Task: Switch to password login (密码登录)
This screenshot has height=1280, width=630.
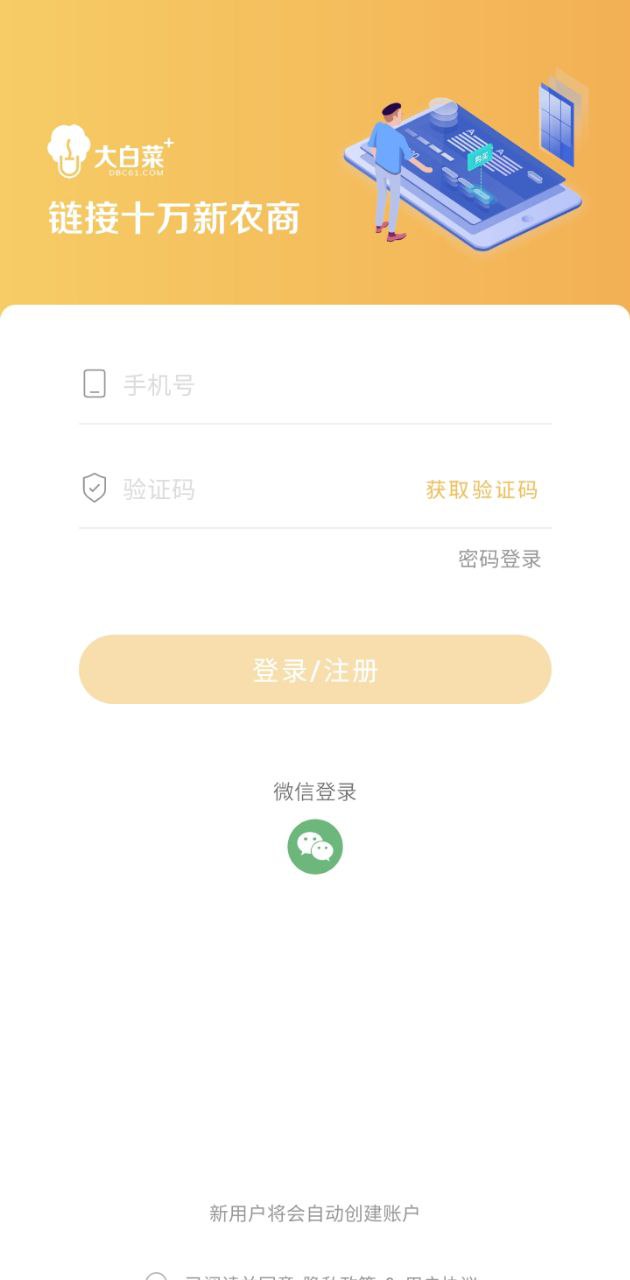Action: (x=500, y=559)
